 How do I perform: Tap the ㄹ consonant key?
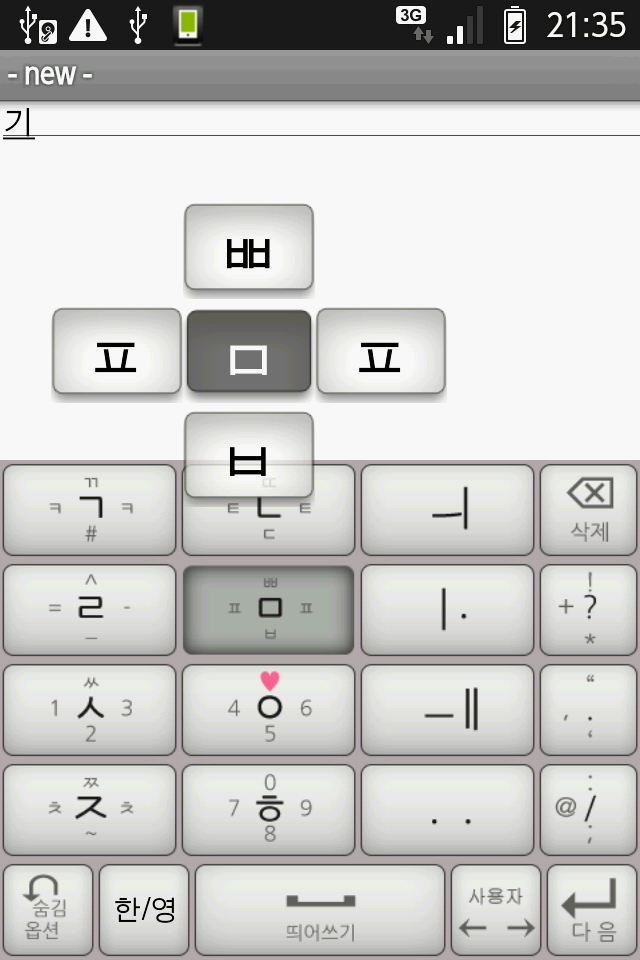click(x=90, y=610)
